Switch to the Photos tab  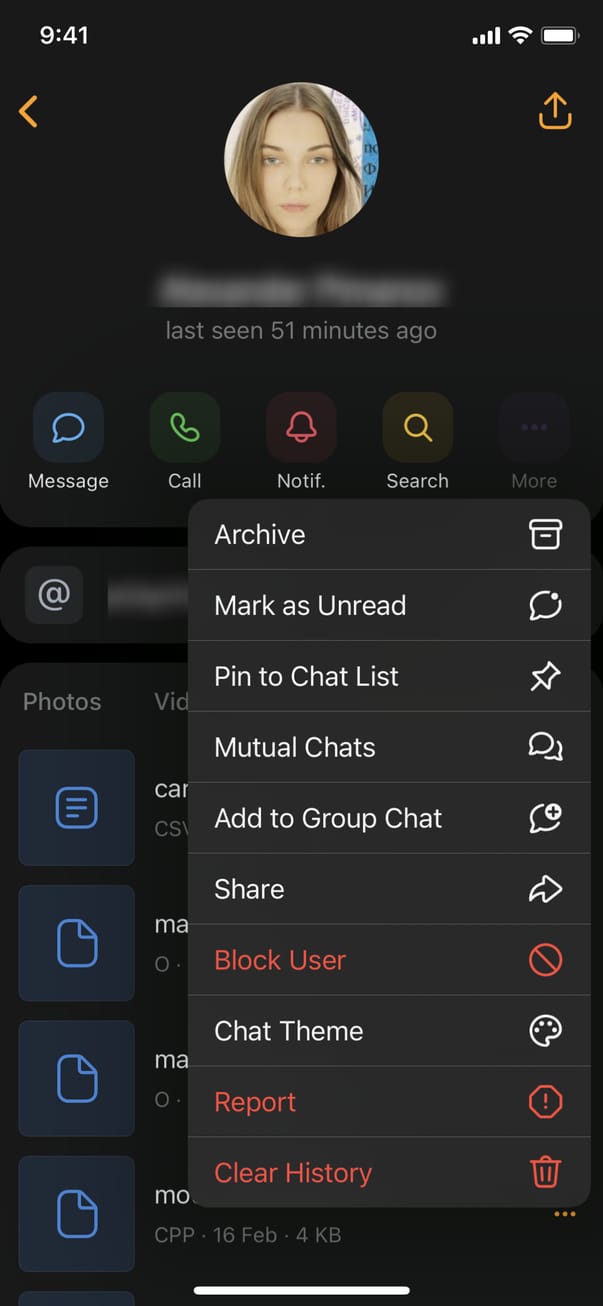point(62,702)
